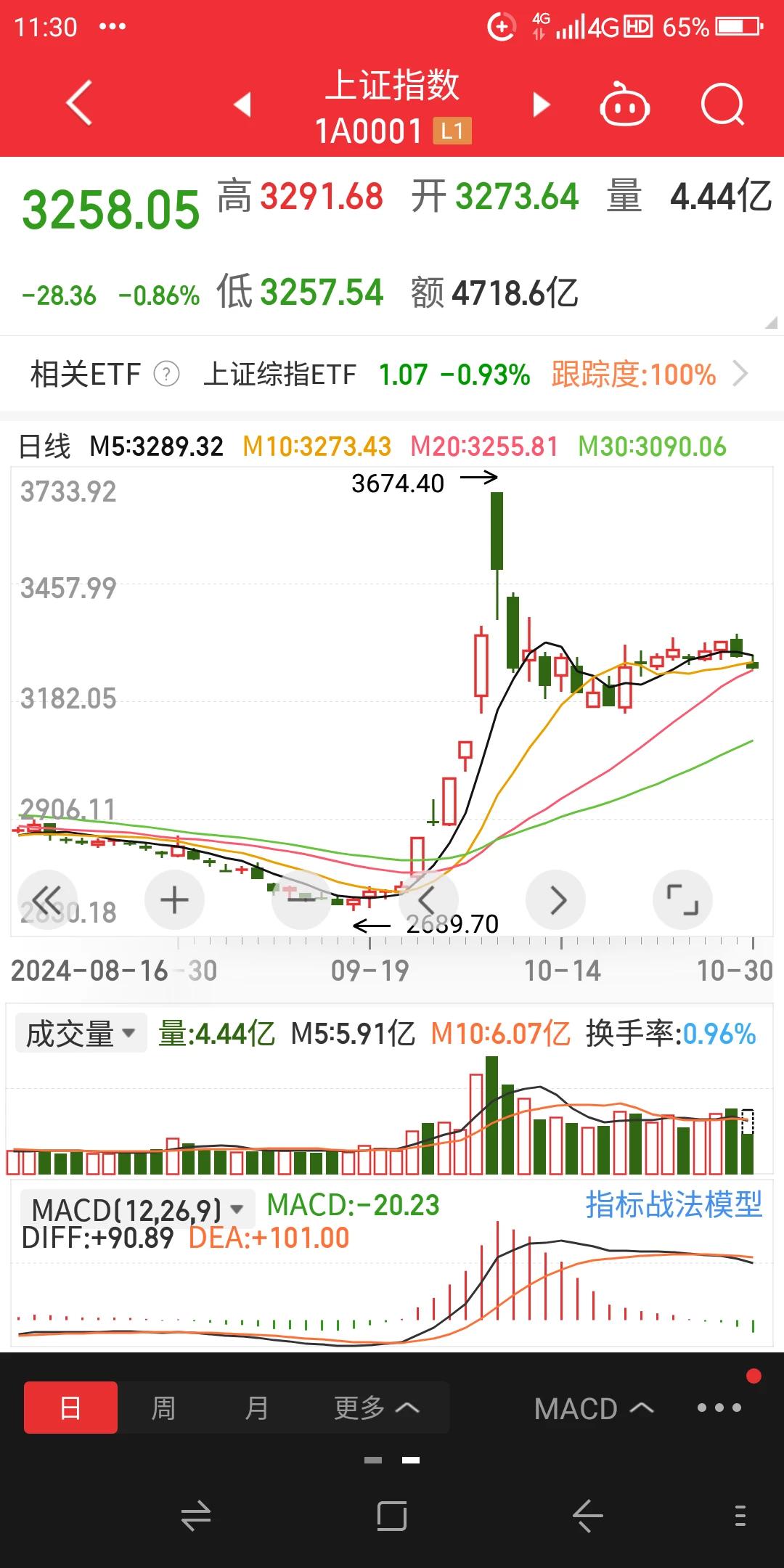
Task: Jump to earliest data with double-left arrow
Action: (x=47, y=900)
